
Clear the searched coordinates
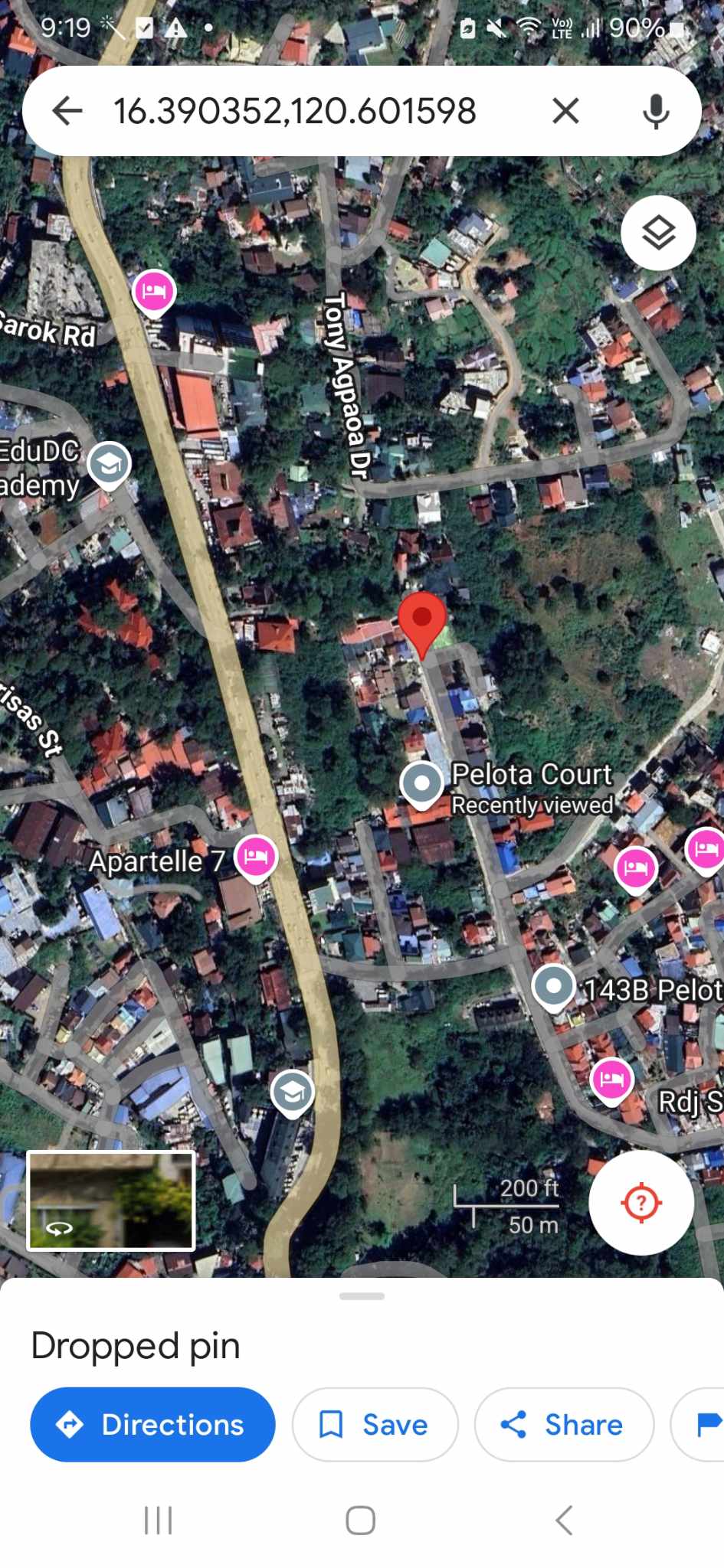point(565,111)
